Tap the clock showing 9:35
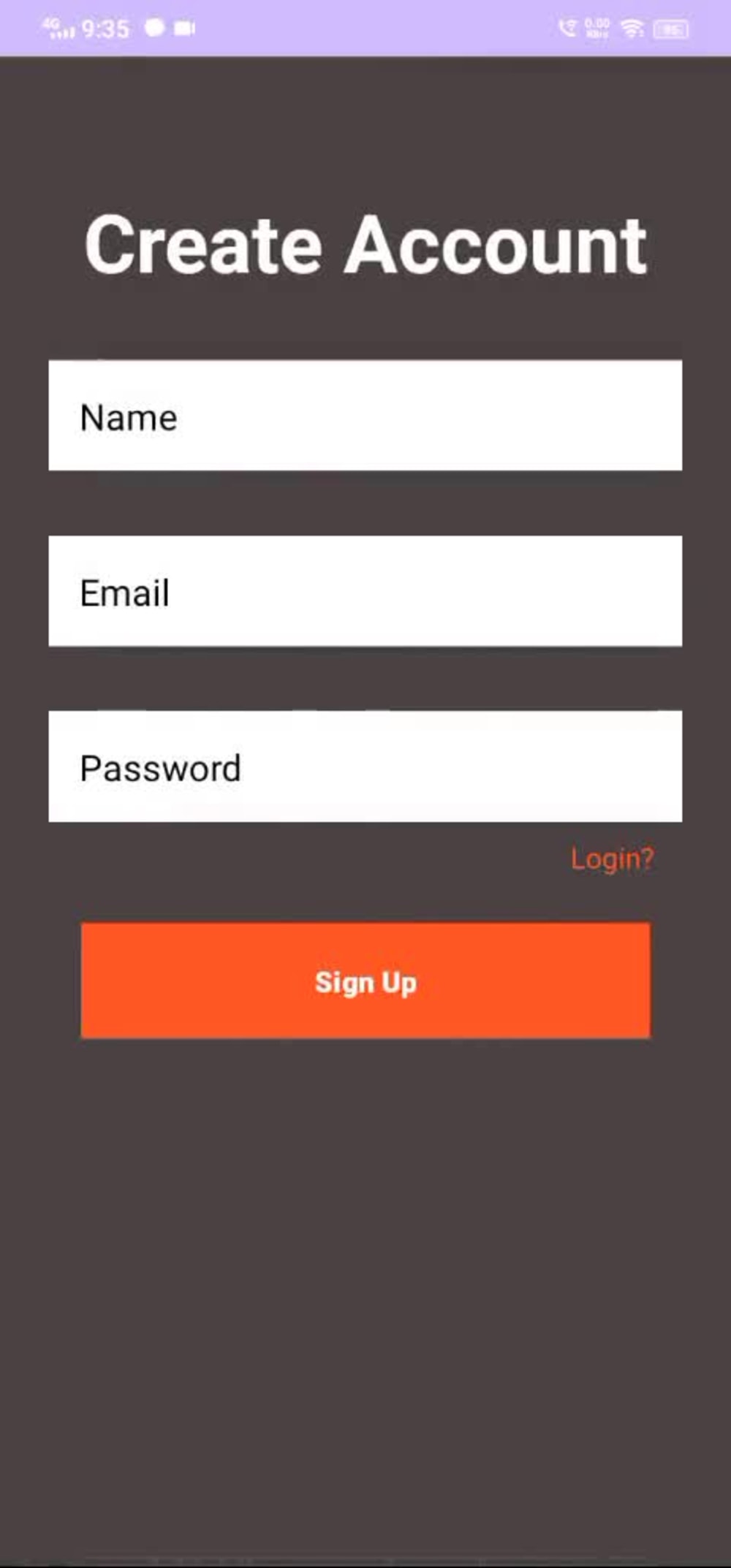The width and height of the screenshot is (731, 1568). (x=107, y=28)
